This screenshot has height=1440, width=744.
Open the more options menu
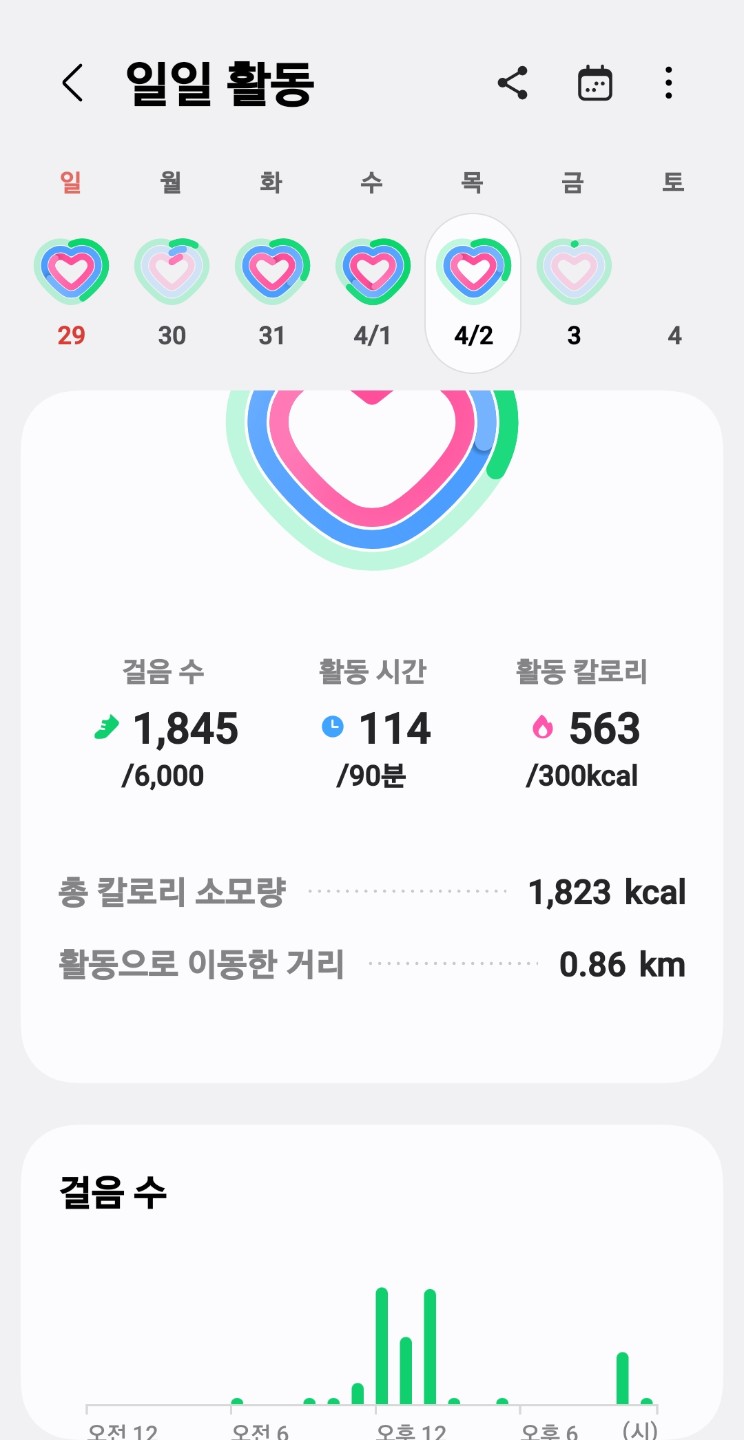pyautogui.click(x=668, y=83)
